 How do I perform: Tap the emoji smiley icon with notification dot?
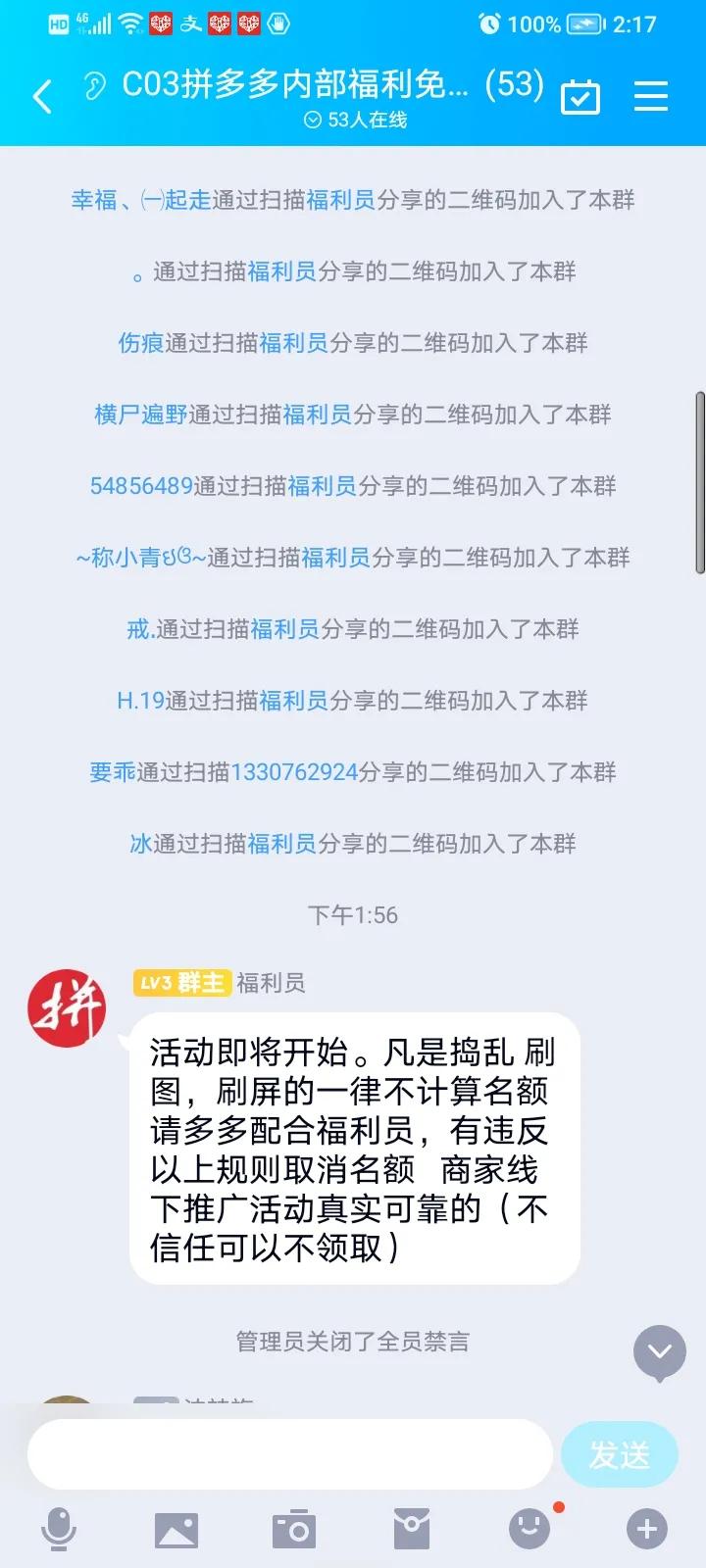529,1527
